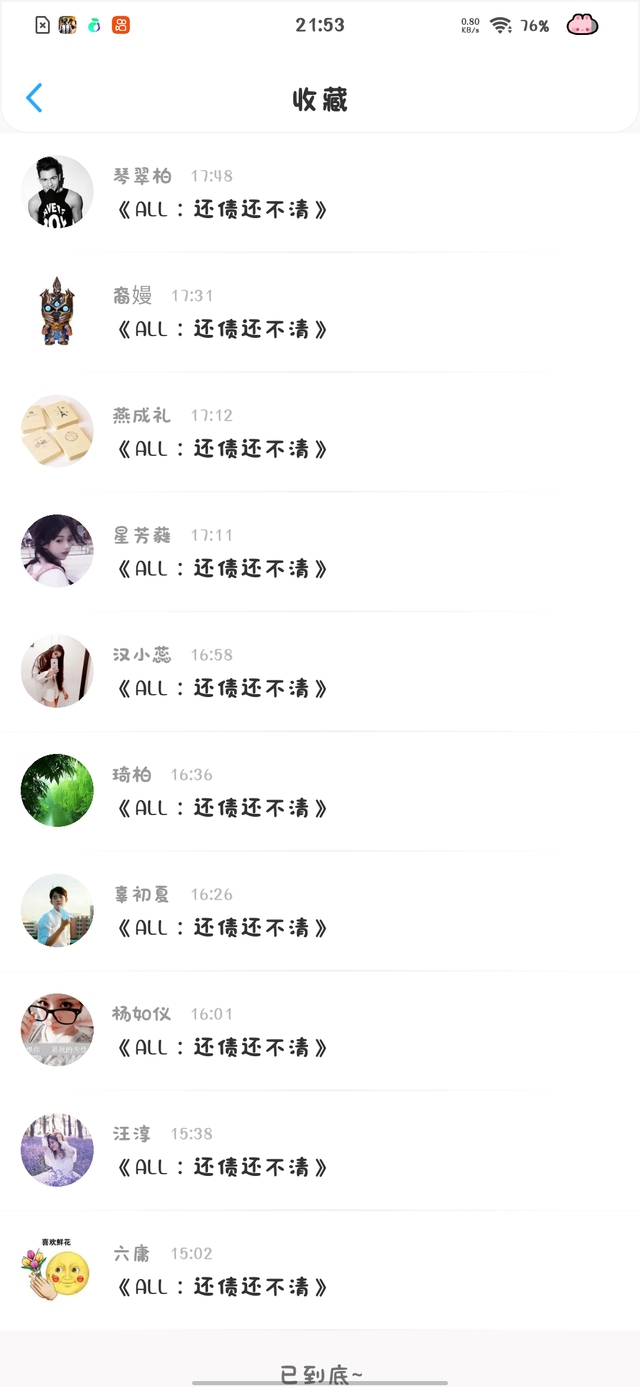Open 燕成礼's saved item
Image resolution: width=640 pixels, height=1387 pixels.
pyautogui.click(x=222, y=449)
